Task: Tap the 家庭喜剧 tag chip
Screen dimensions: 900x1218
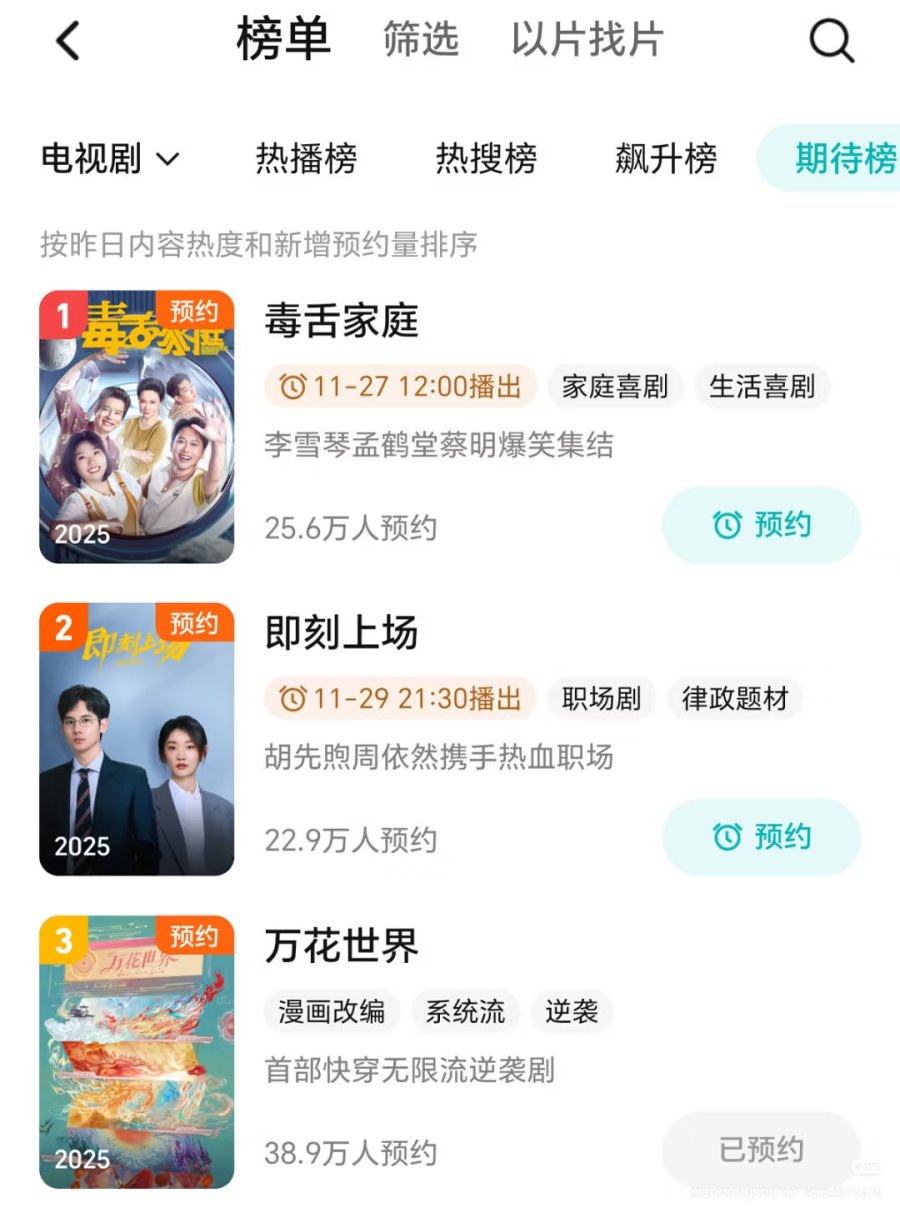Action: point(614,387)
